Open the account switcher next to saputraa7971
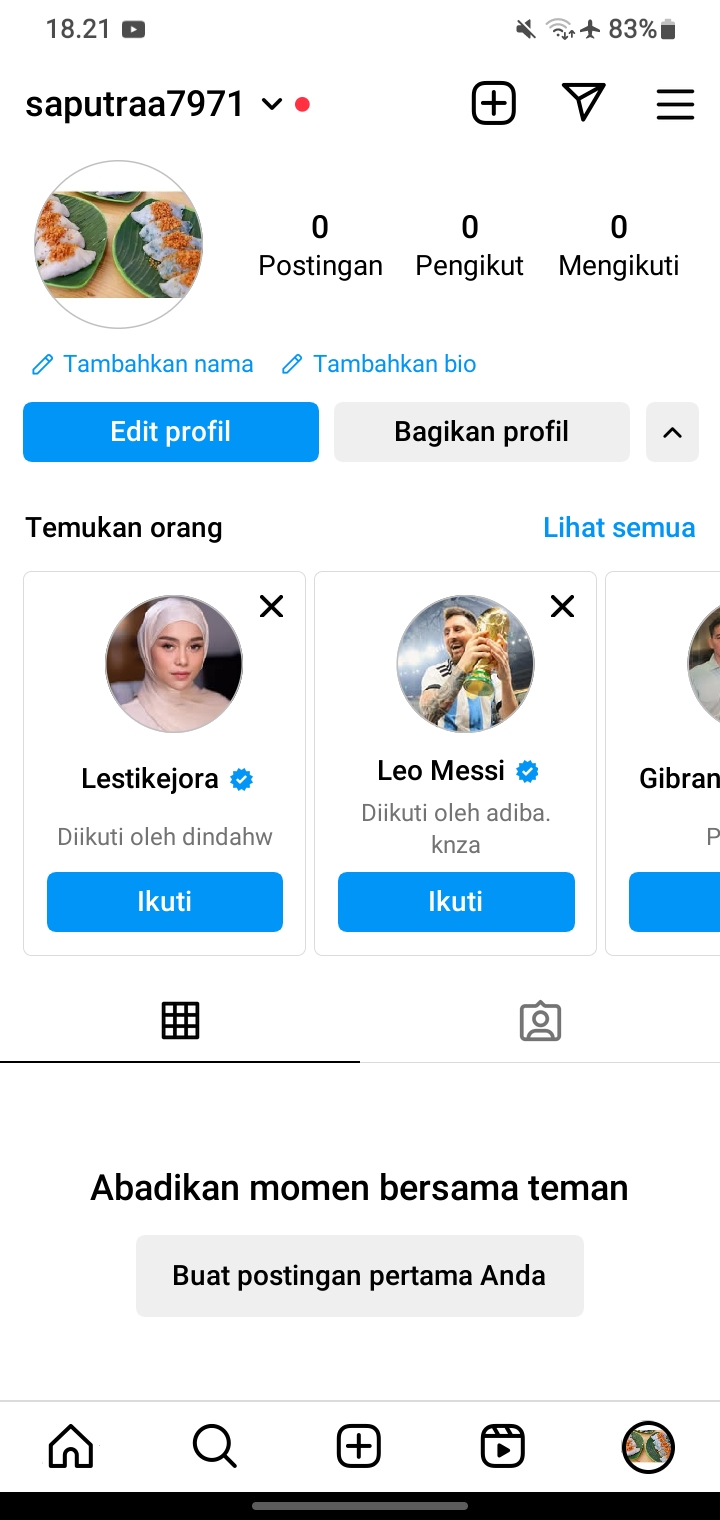720x1520 pixels. point(272,104)
